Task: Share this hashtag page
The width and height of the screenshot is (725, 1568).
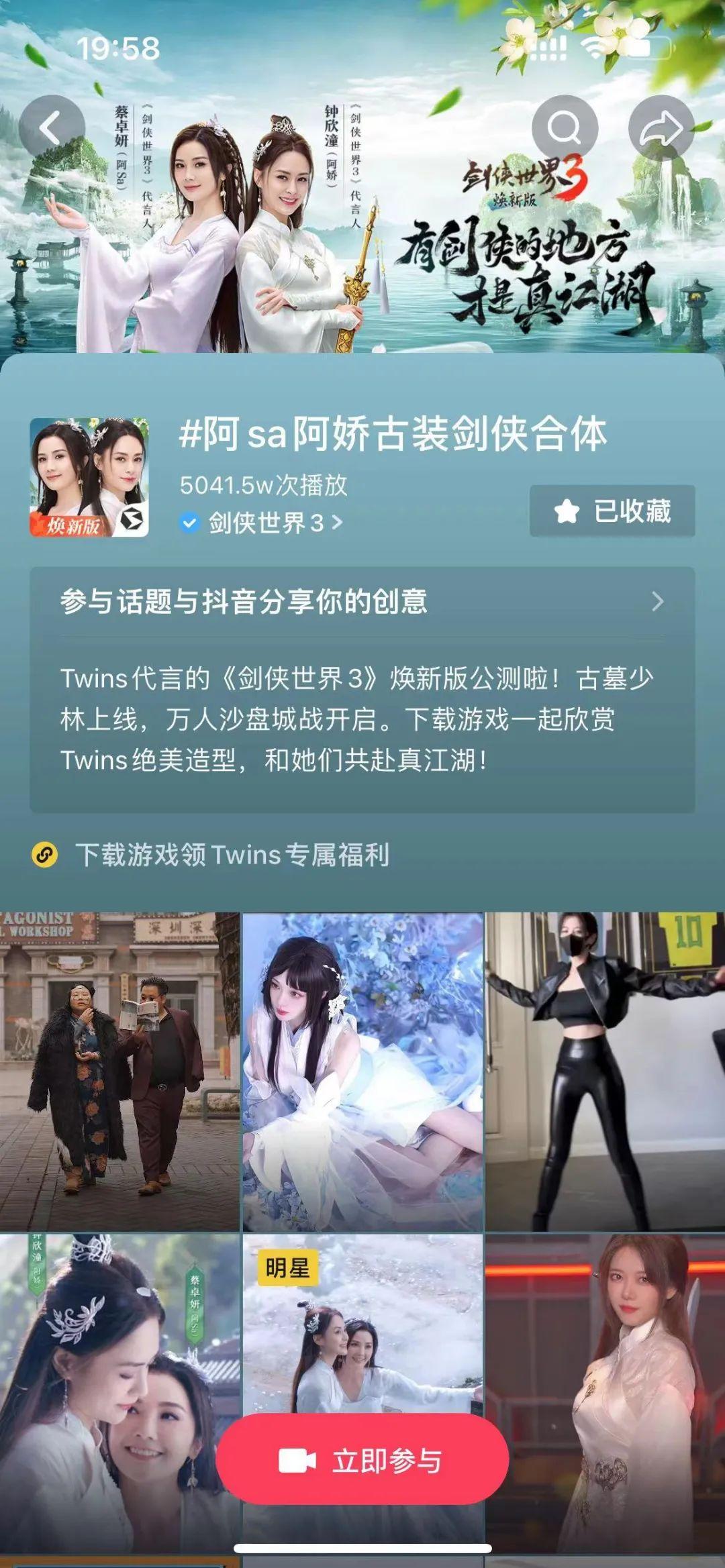Action: 661,127
